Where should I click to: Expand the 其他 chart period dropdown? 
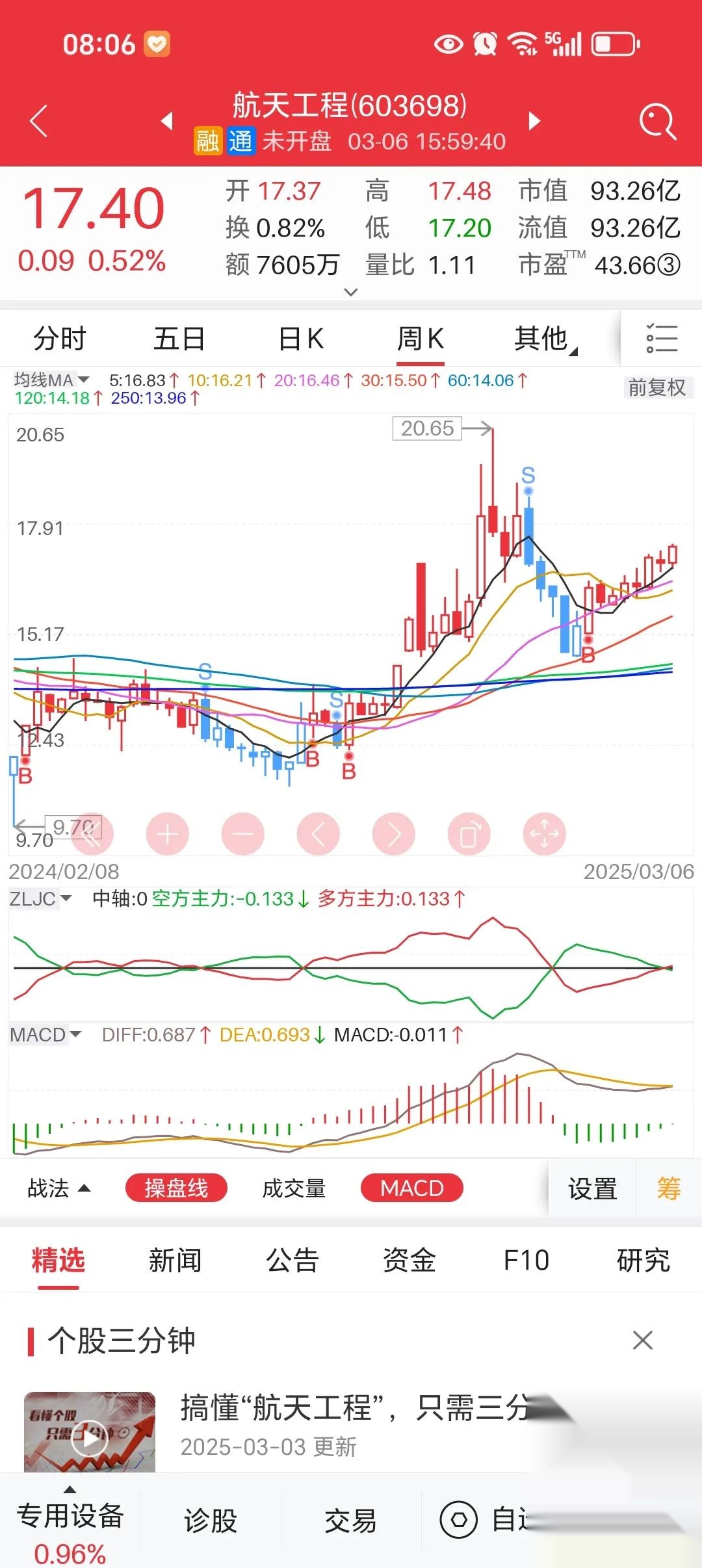(x=543, y=338)
